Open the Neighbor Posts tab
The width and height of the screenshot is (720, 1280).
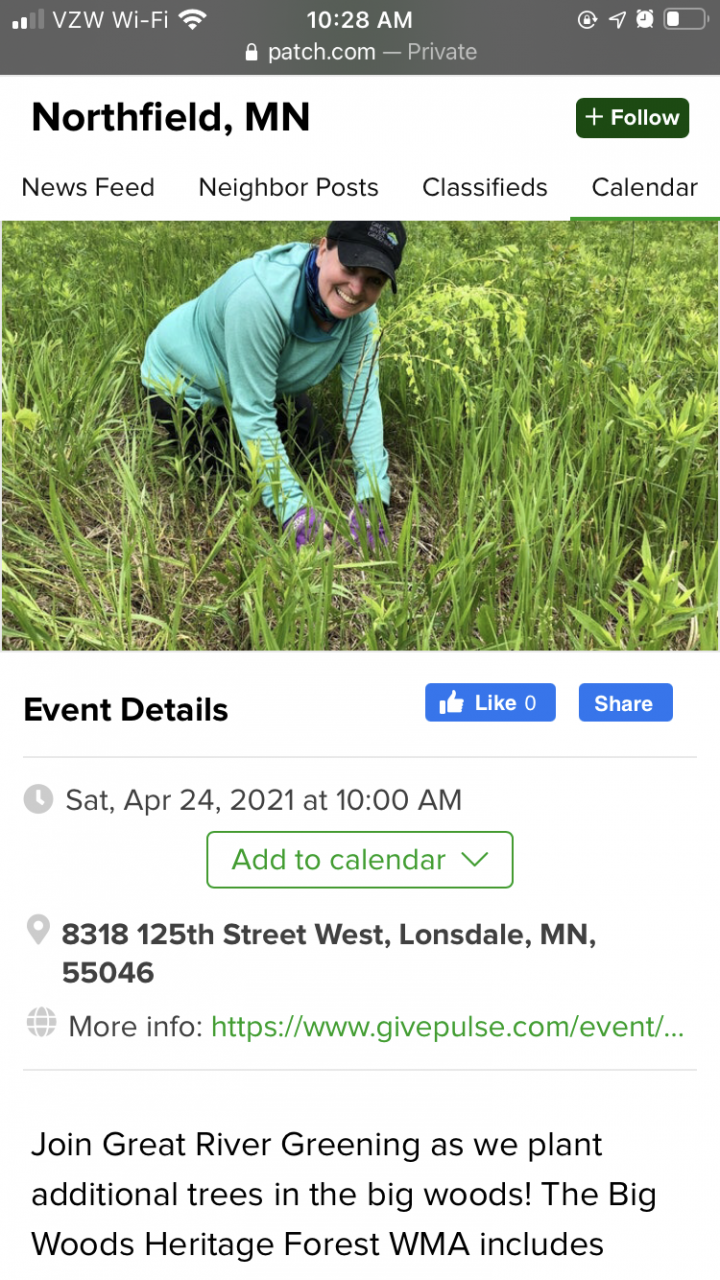[x=288, y=188]
